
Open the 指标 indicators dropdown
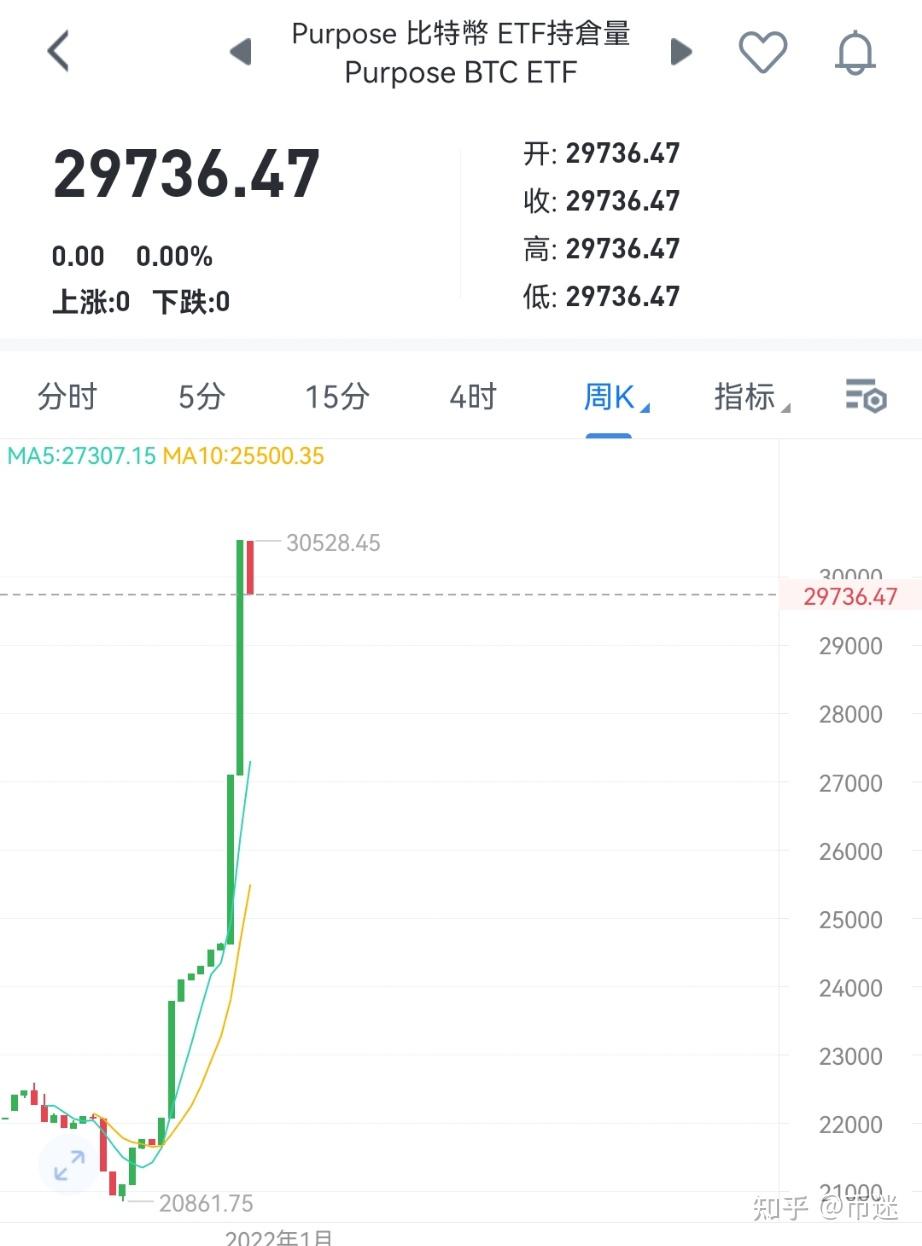pos(745,397)
